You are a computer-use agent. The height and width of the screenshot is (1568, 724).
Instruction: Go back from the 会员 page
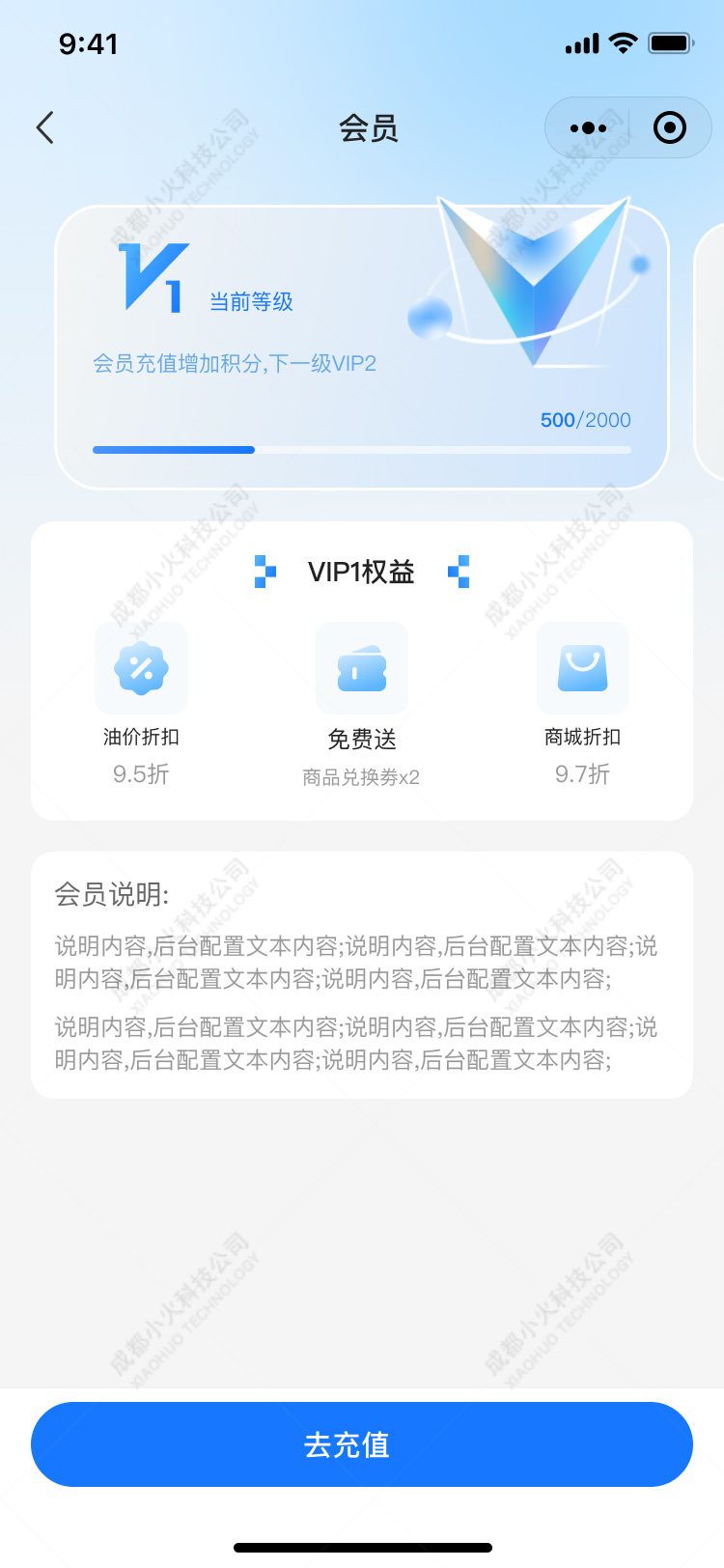tap(45, 127)
